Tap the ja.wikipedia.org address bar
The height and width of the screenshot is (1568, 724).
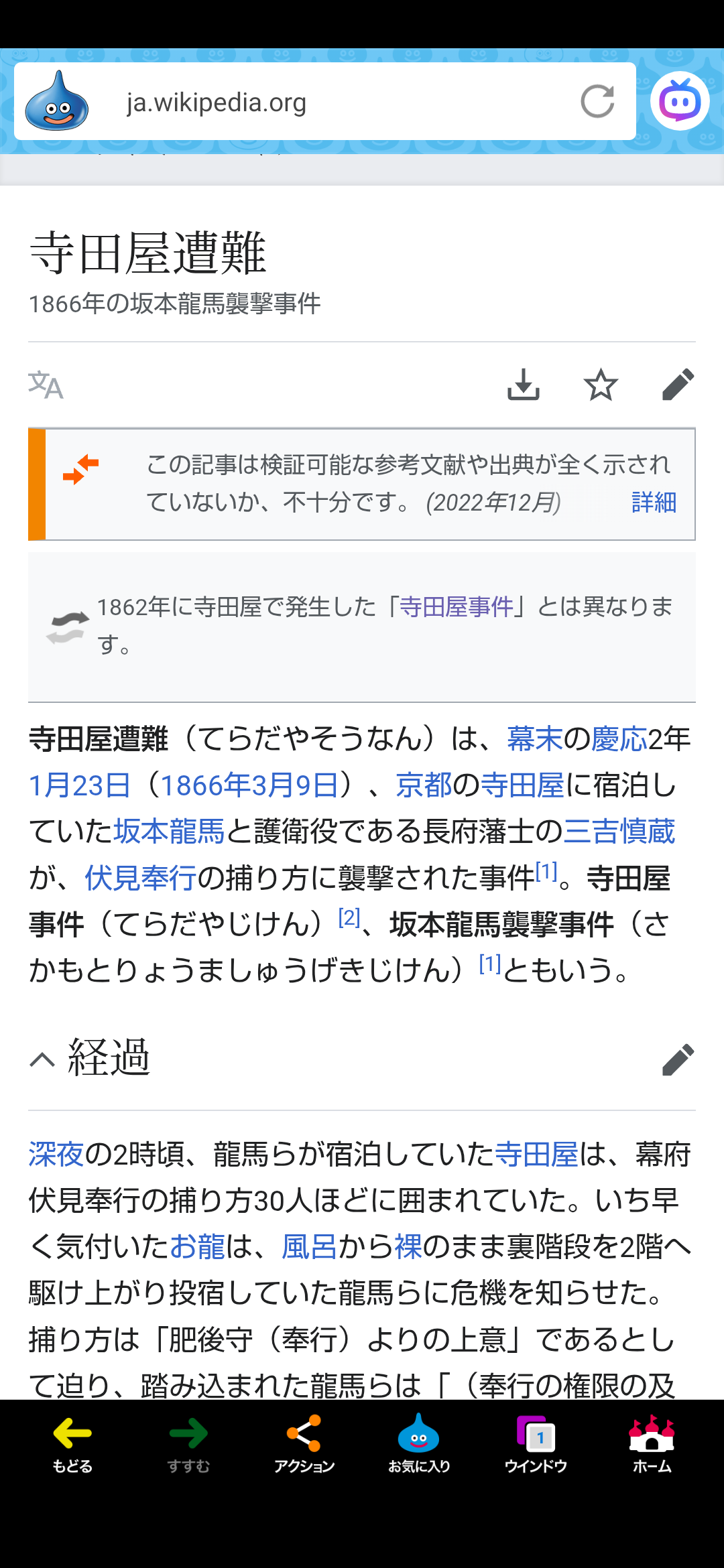[x=322, y=103]
